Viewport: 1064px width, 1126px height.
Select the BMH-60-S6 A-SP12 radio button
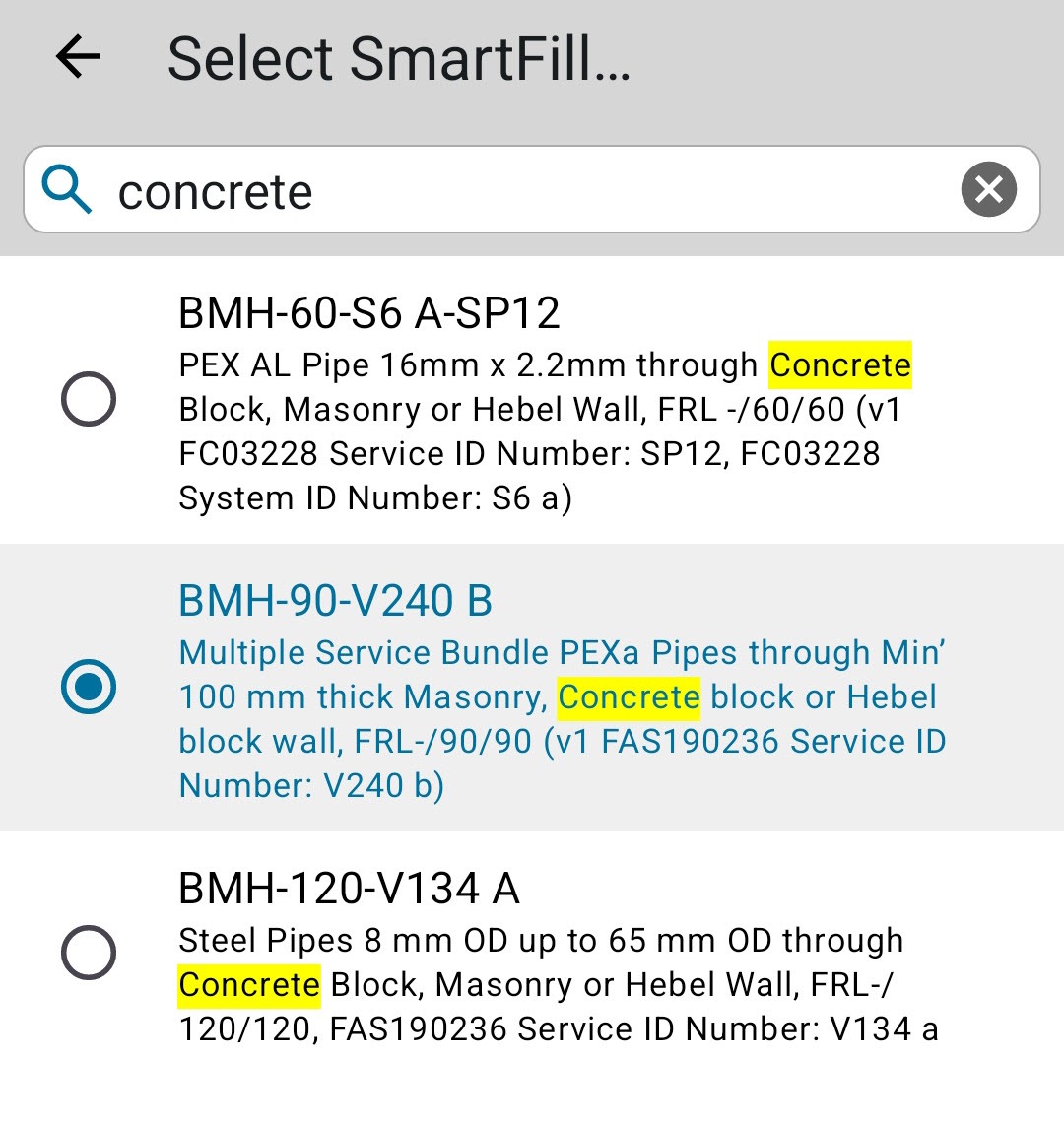[89, 399]
